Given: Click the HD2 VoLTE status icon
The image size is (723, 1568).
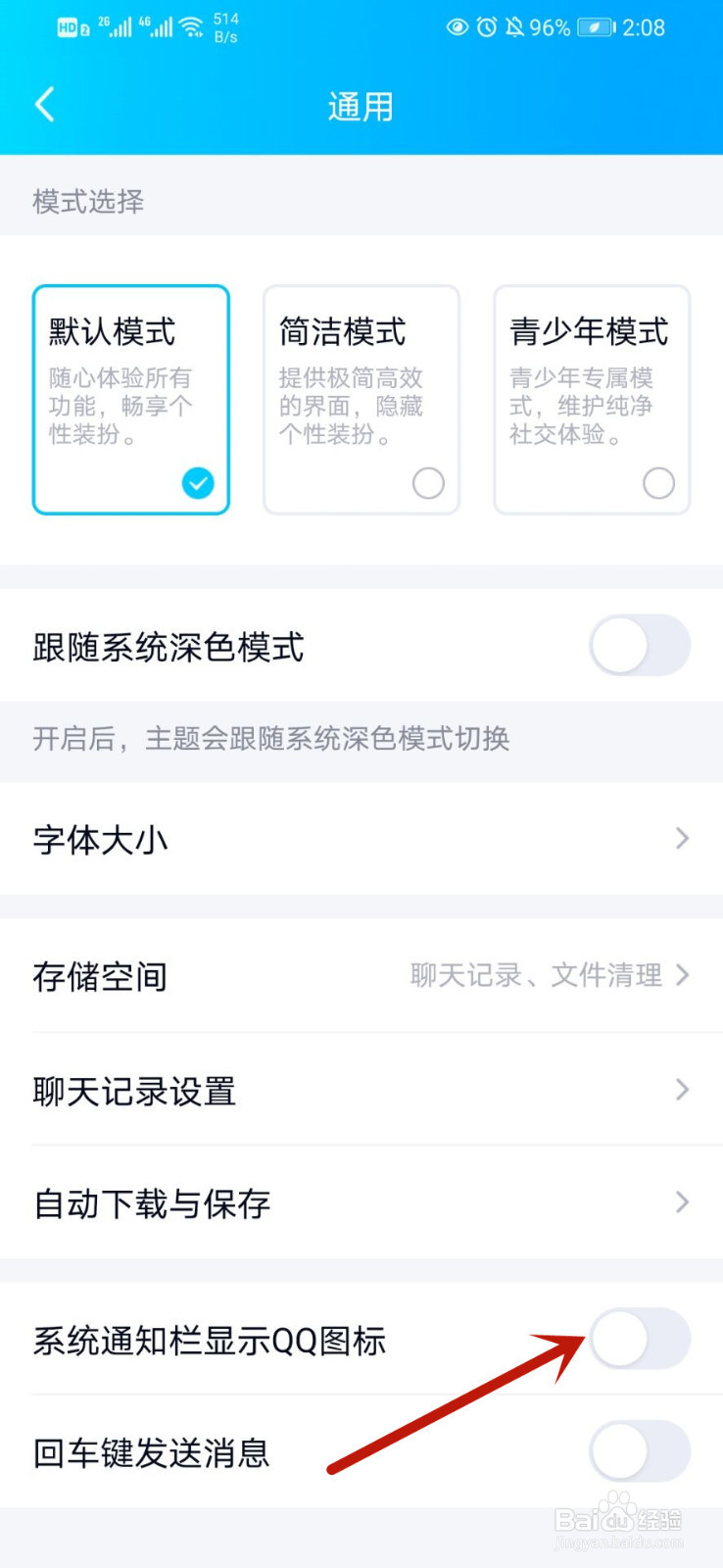Looking at the screenshot, I should pos(72,26).
